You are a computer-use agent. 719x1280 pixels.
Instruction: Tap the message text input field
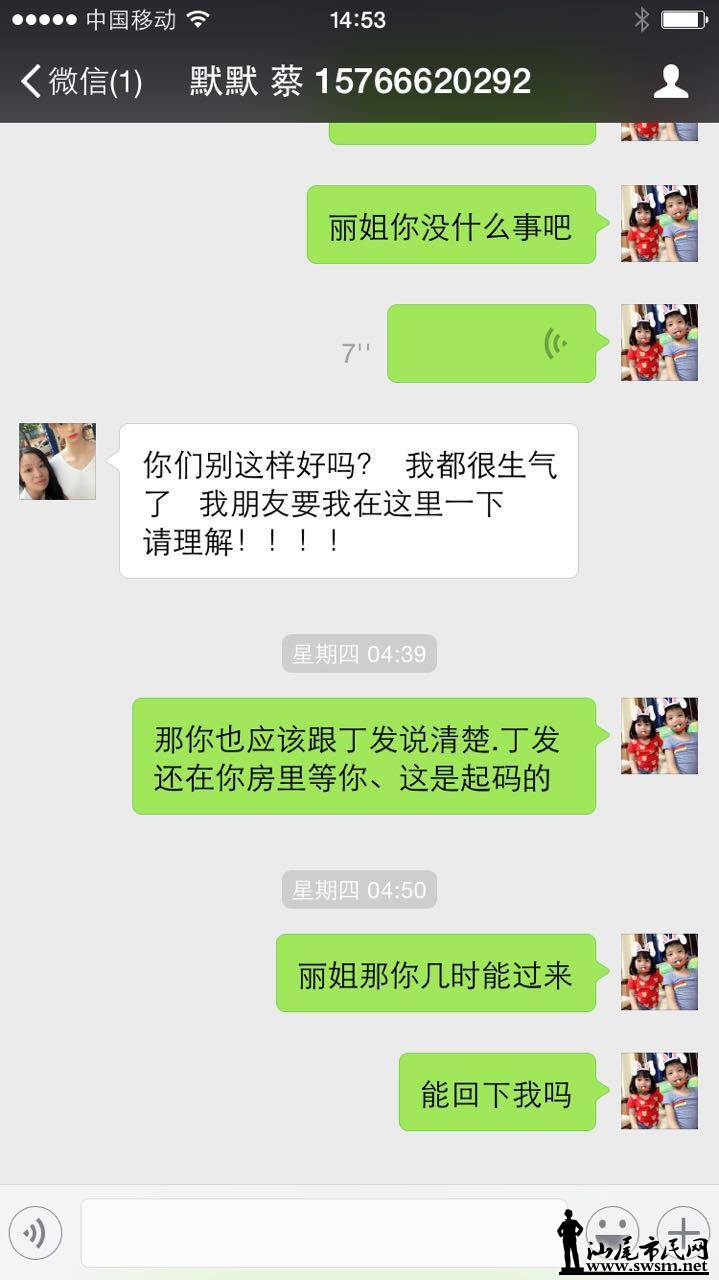(322, 1233)
